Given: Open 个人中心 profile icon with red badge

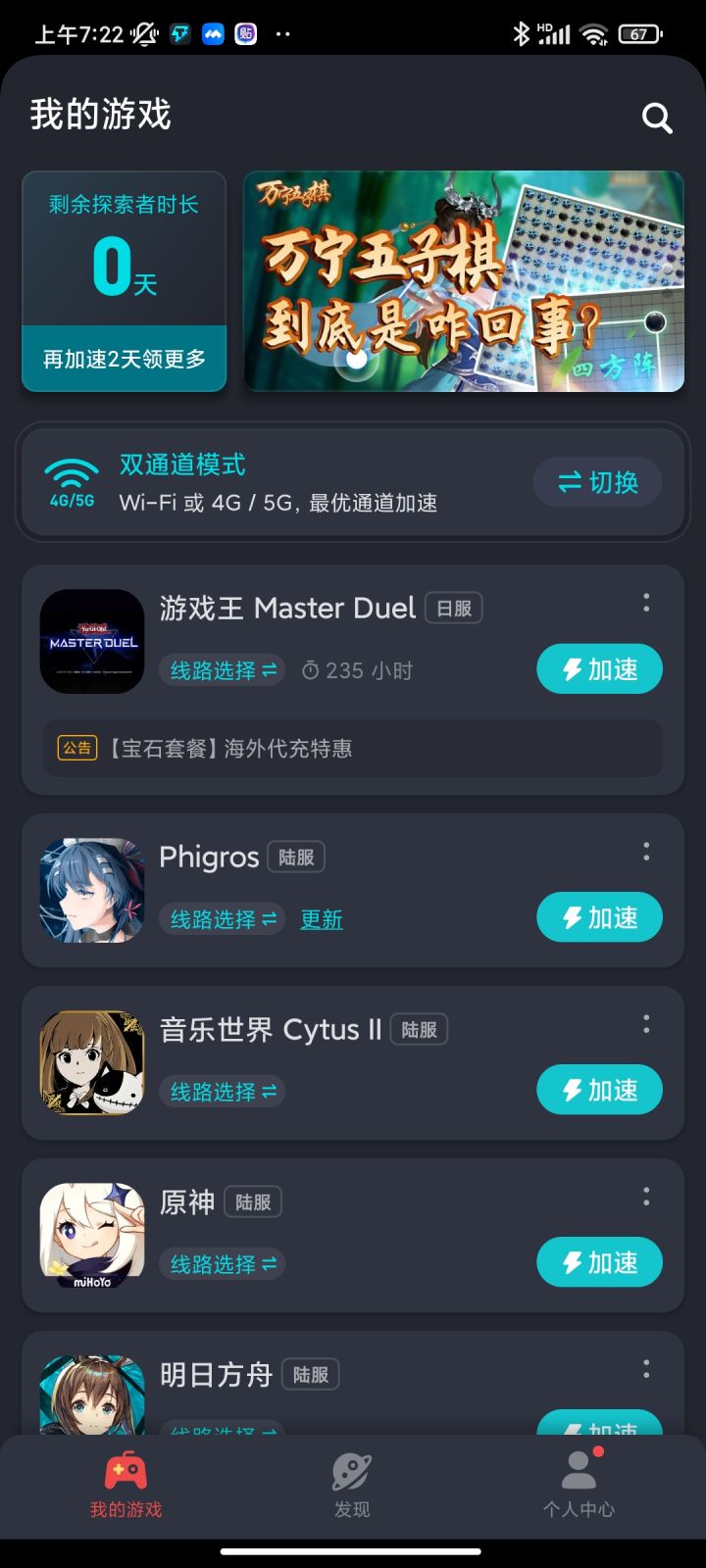Looking at the screenshot, I should (x=579, y=1468).
